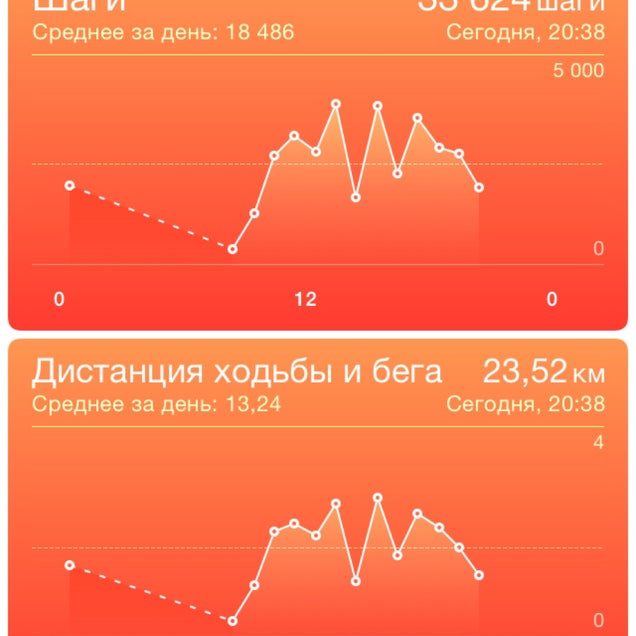The image size is (636, 636).
Task: Open the Дистанция ходьбы и бега card
Action: coord(318,490)
